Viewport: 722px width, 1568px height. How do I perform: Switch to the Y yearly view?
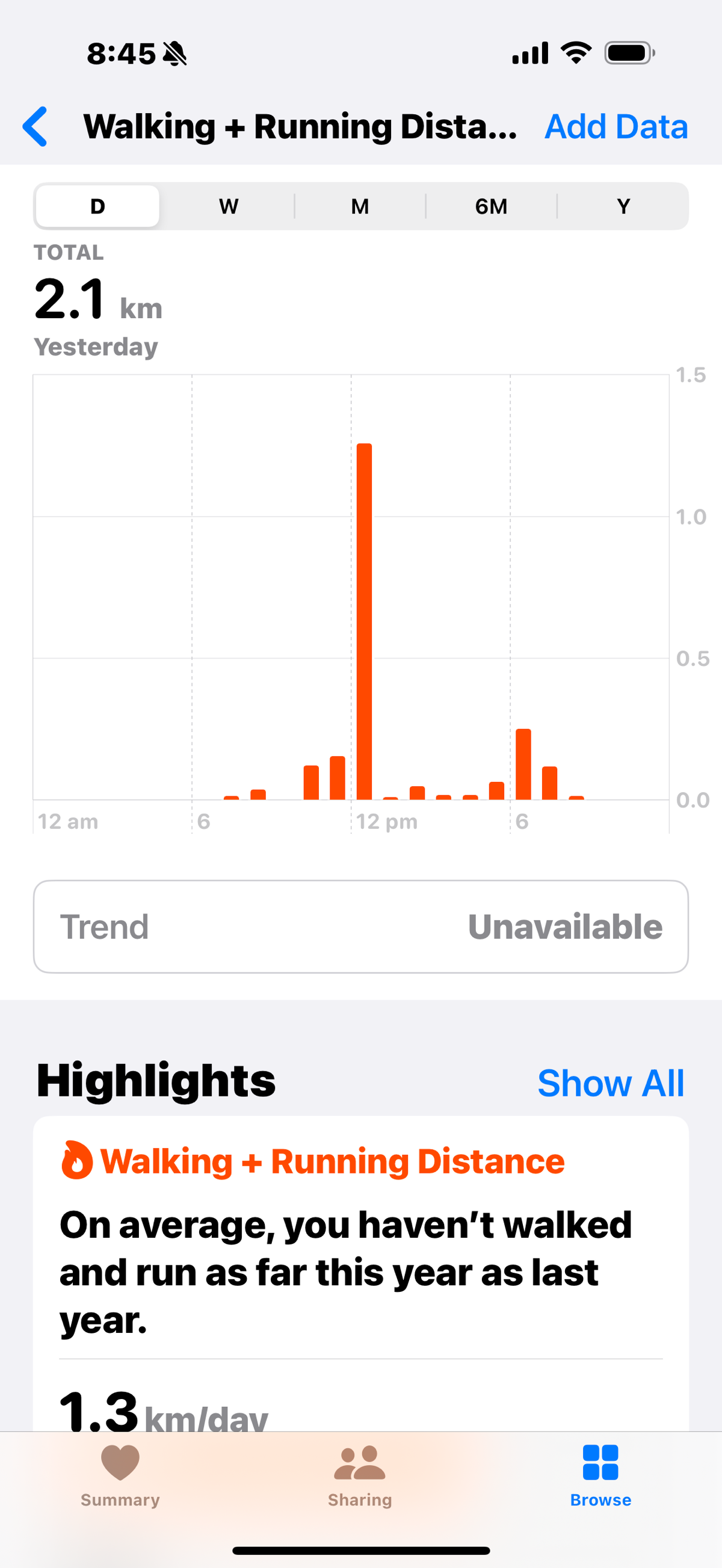[x=623, y=206]
